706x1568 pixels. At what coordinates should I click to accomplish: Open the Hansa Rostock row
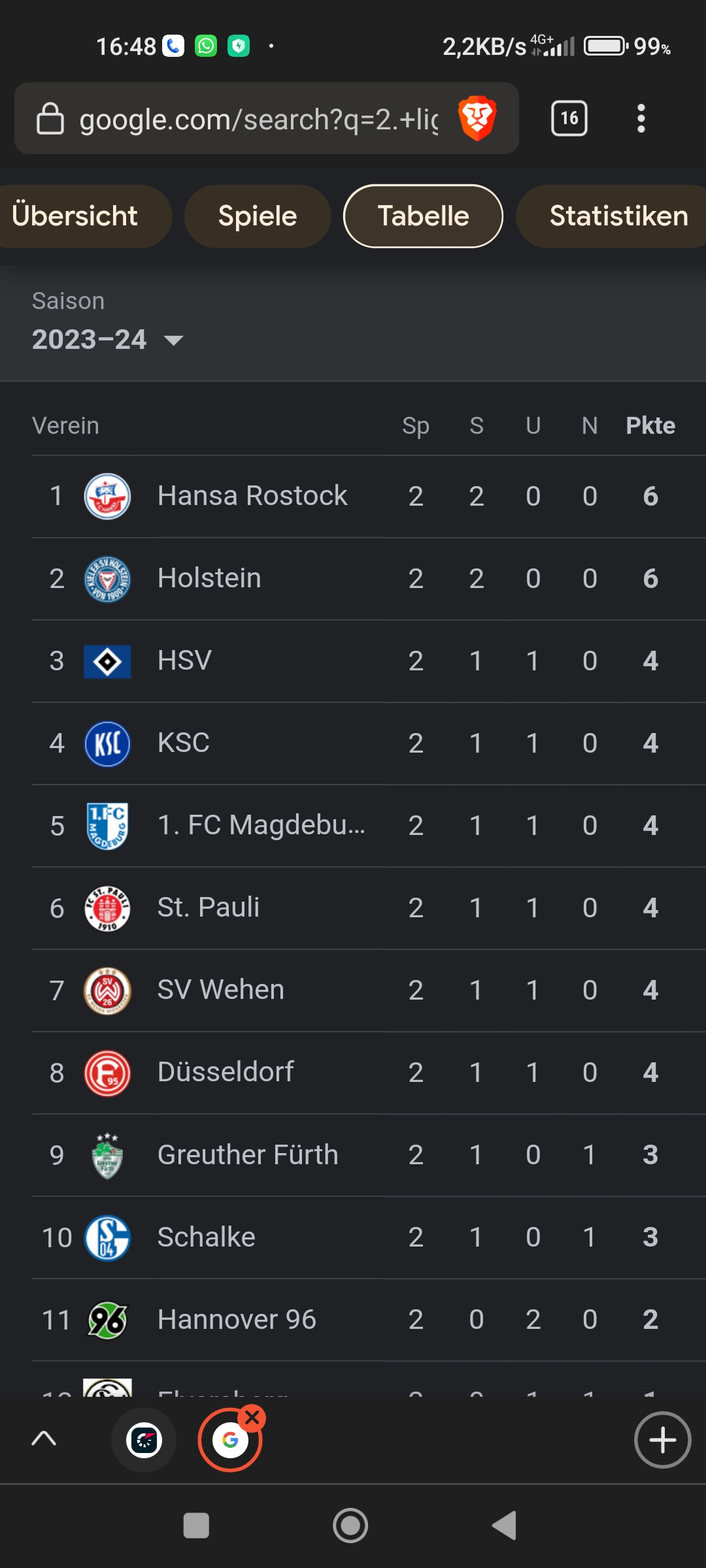252,496
